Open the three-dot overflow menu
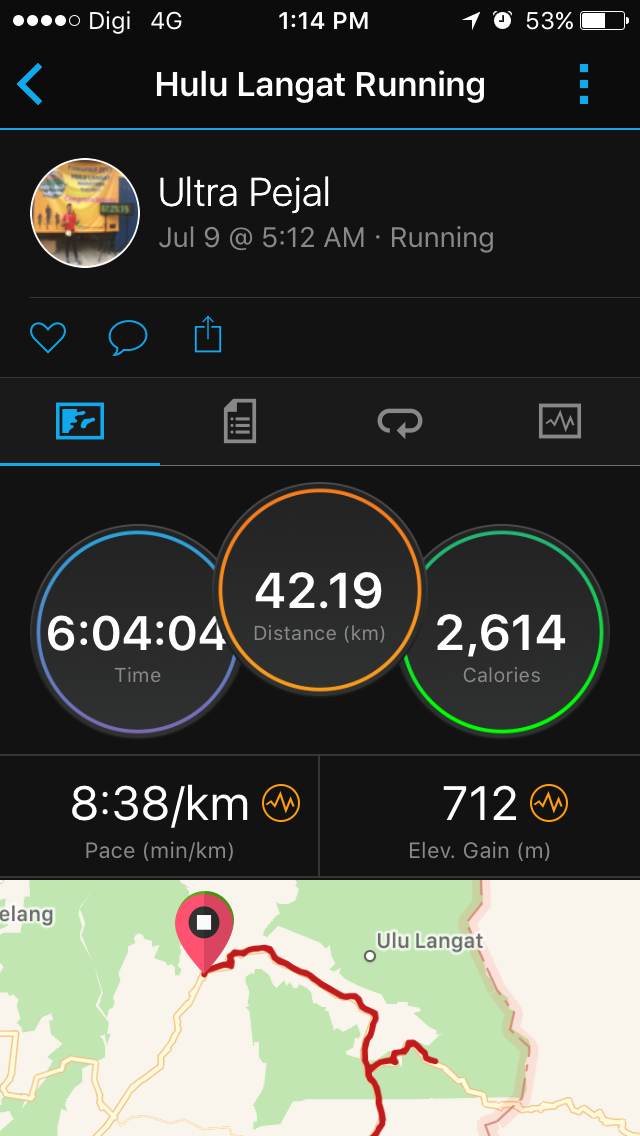Viewport: 640px width, 1136px height. (584, 84)
